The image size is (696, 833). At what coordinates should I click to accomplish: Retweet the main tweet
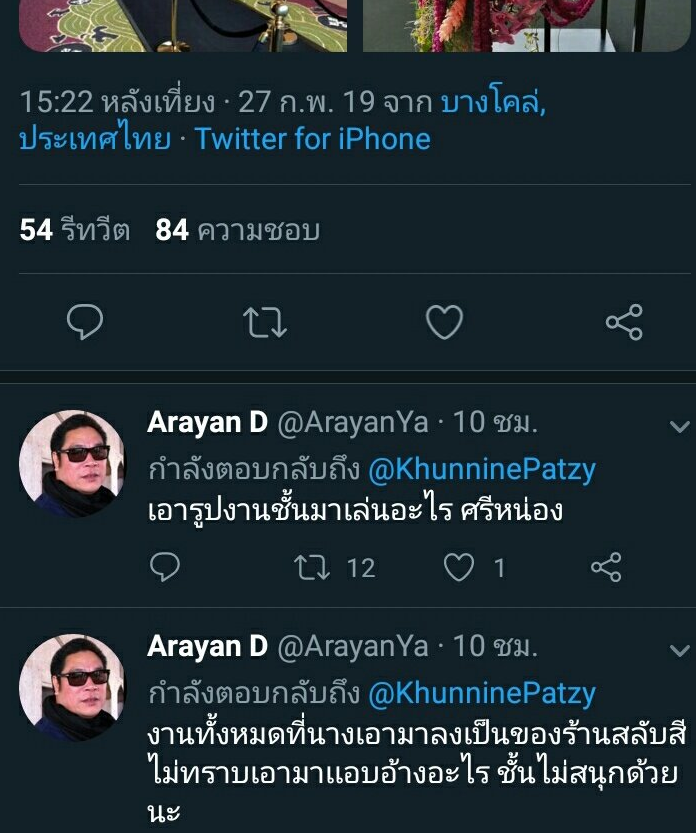tap(265, 322)
